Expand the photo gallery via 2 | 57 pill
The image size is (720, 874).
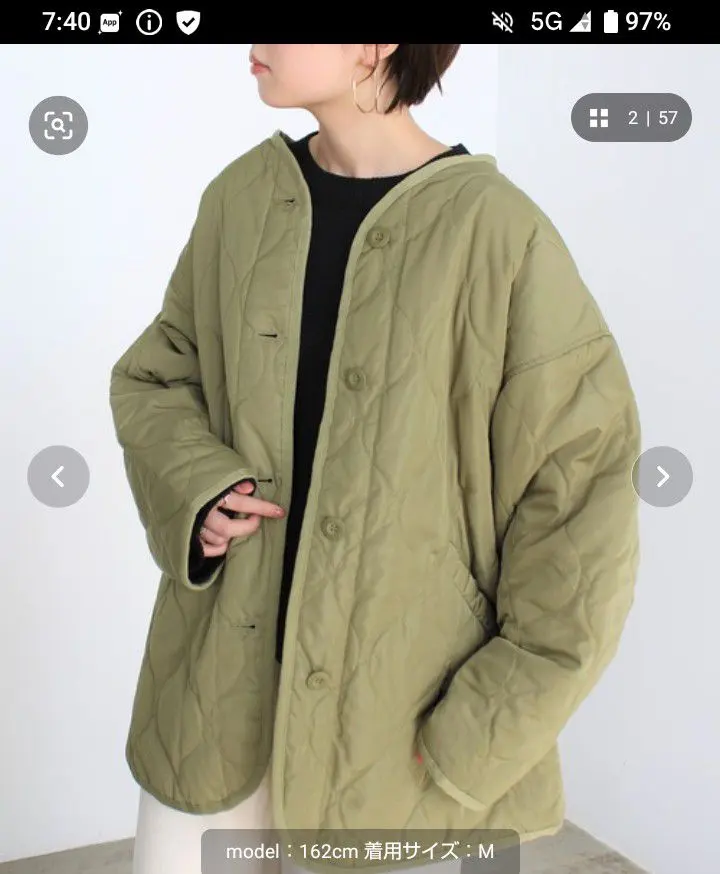pos(633,117)
